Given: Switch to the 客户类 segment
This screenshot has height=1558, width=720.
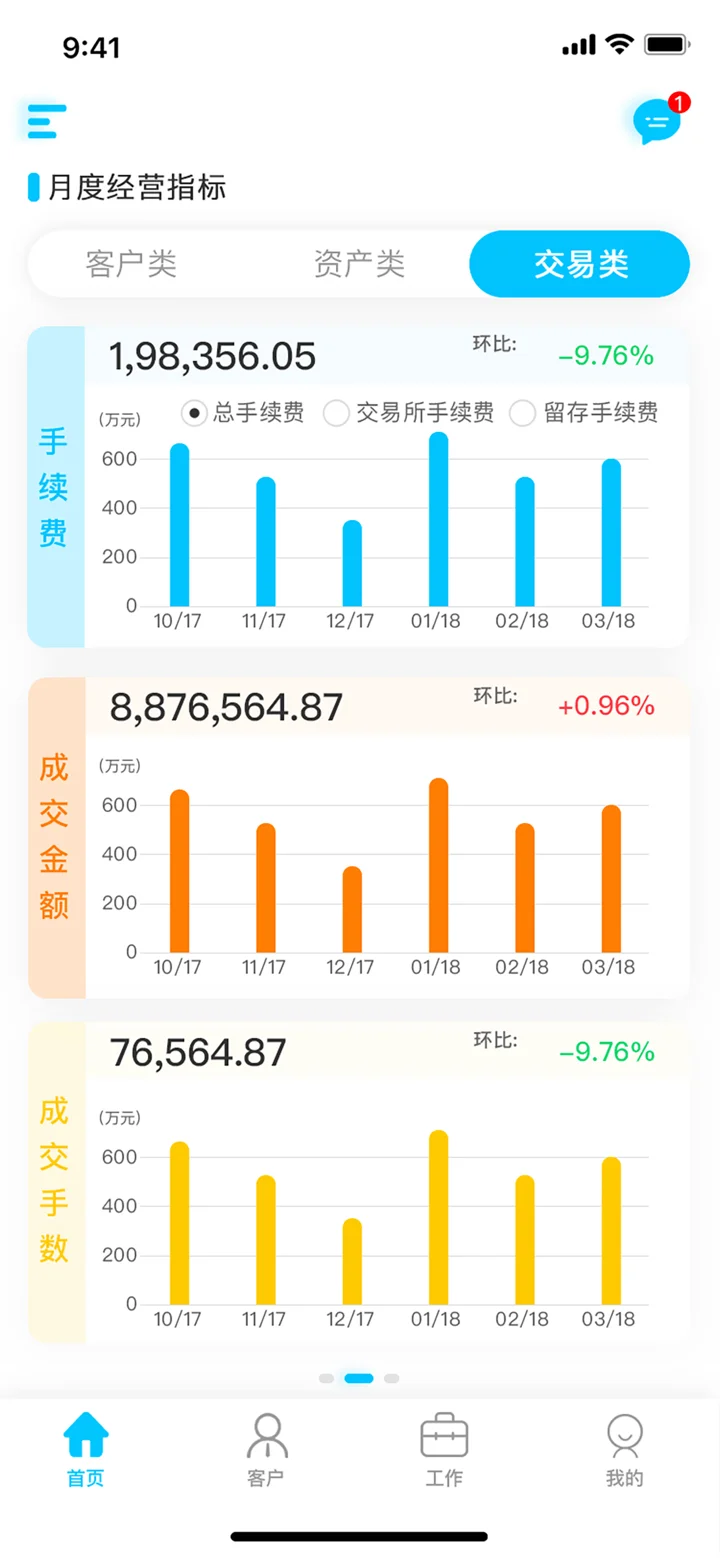Looking at the screenshot, I should pos(132,265).
